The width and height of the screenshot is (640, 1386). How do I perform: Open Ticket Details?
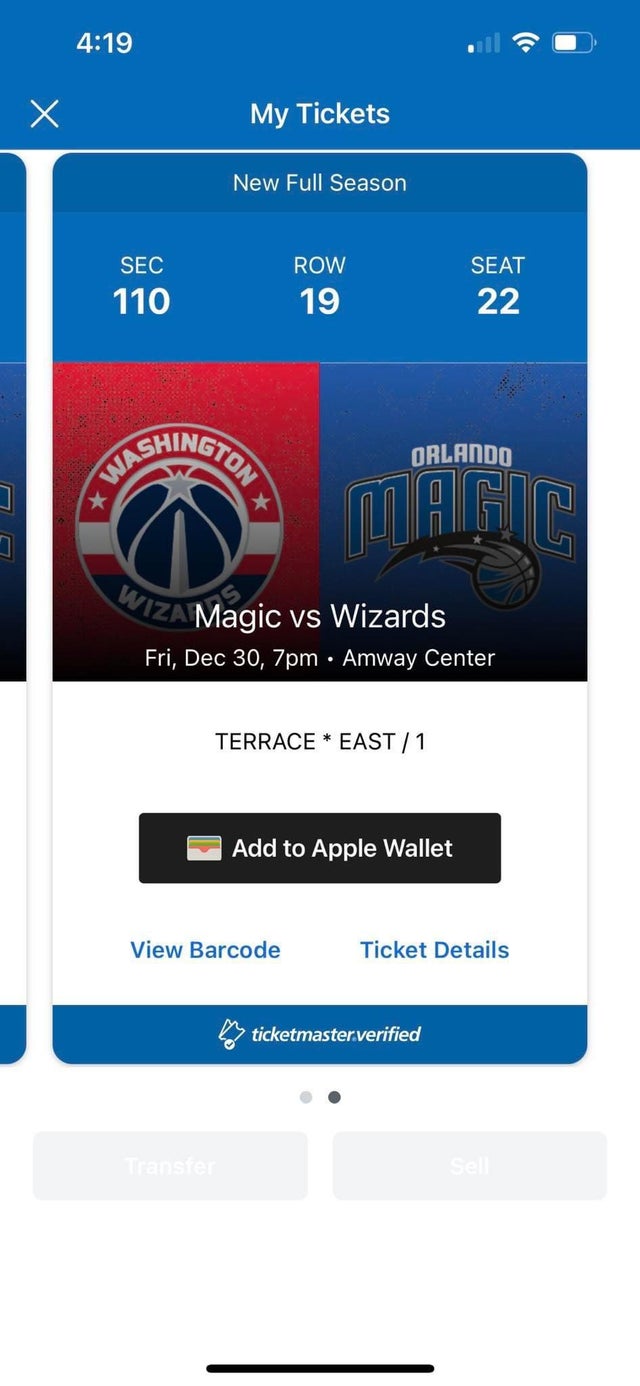434,950
